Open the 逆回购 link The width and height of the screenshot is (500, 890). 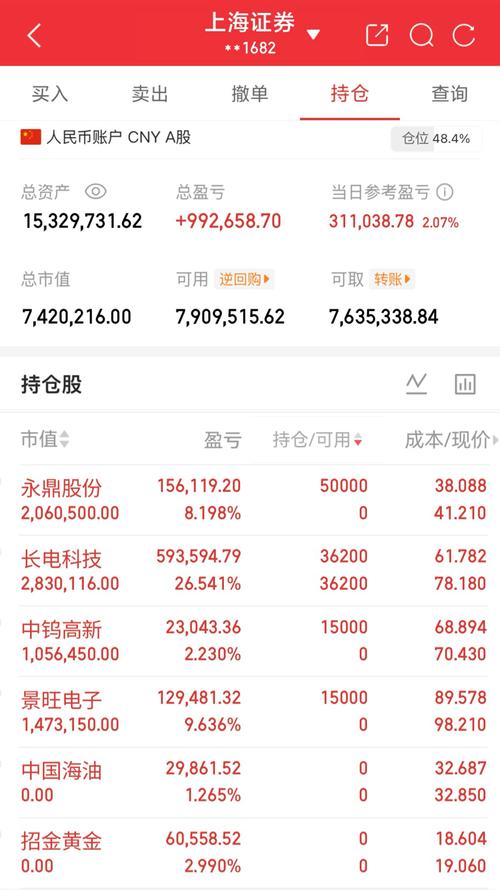[x=244, y=279]
